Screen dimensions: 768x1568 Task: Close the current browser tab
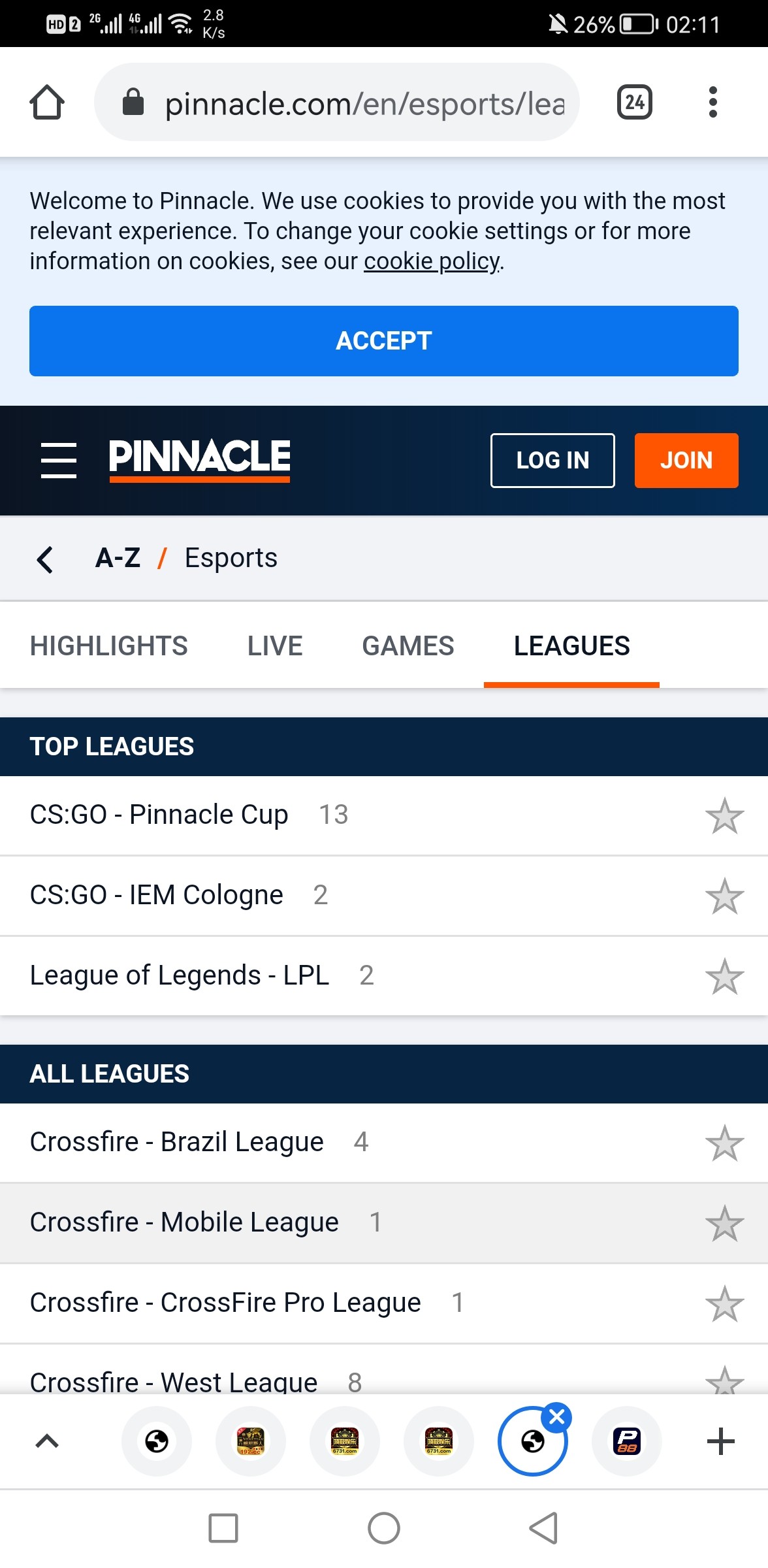[557, 1417]
